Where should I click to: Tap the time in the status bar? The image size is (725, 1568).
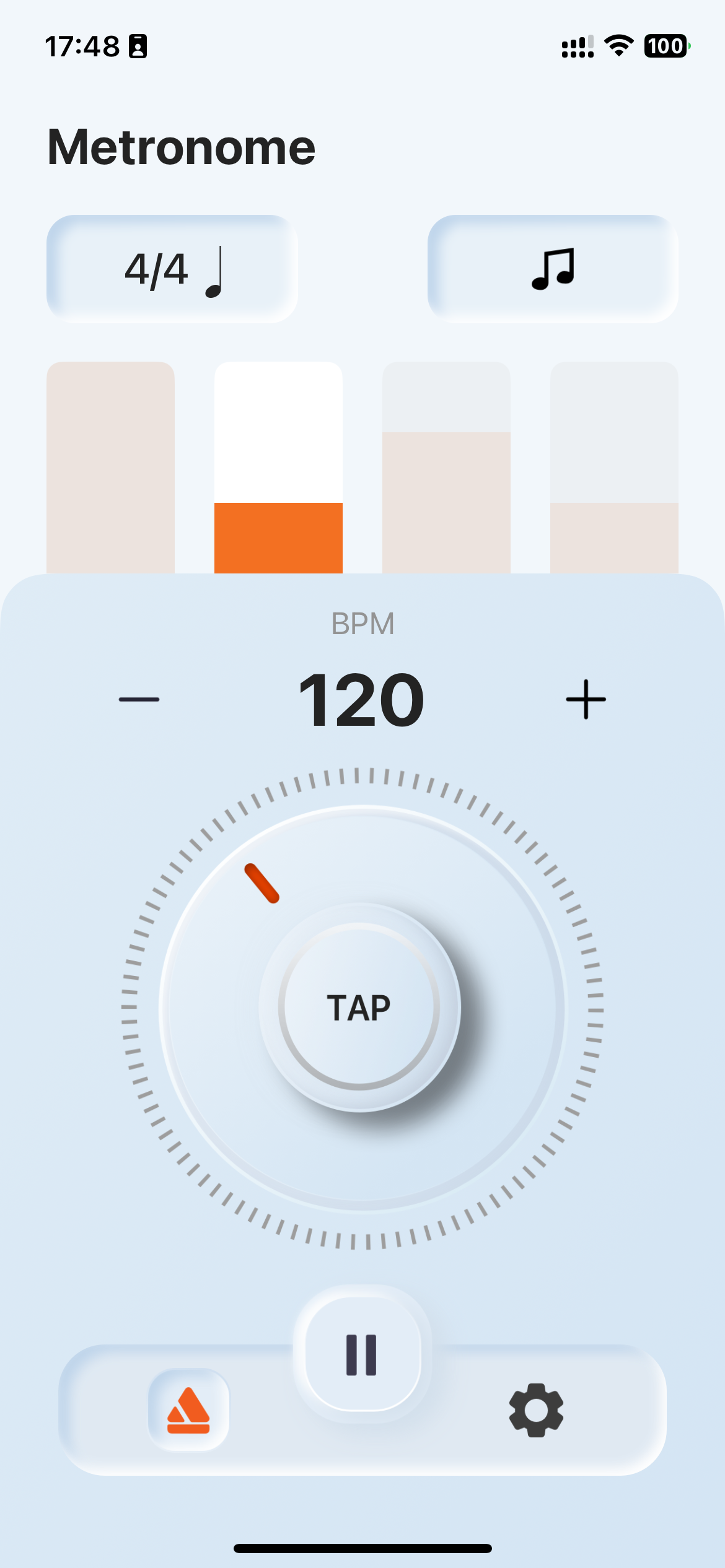pyautogui.click(x=83, y=45)
